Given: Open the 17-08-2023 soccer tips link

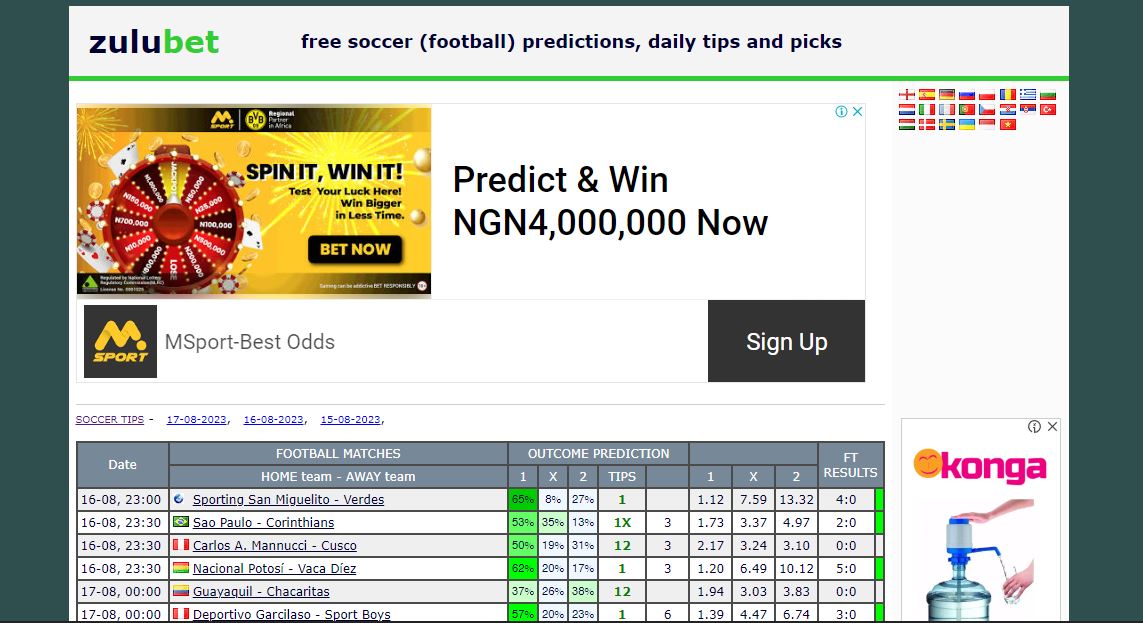Looking at the screenshot, I should point(197,420).
